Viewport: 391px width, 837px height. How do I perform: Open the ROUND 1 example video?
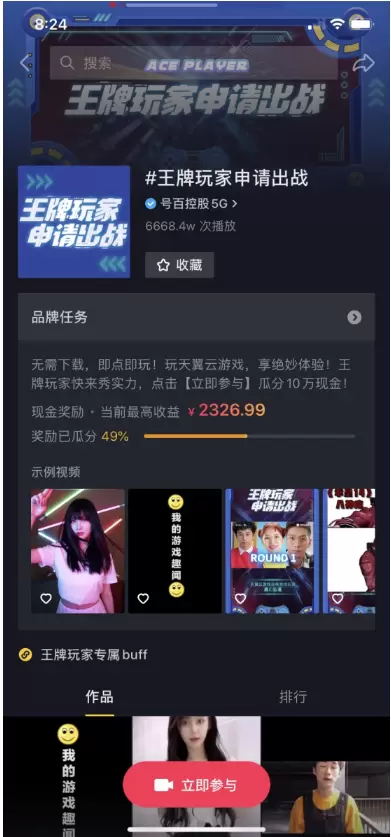click(x=272, y=551)
